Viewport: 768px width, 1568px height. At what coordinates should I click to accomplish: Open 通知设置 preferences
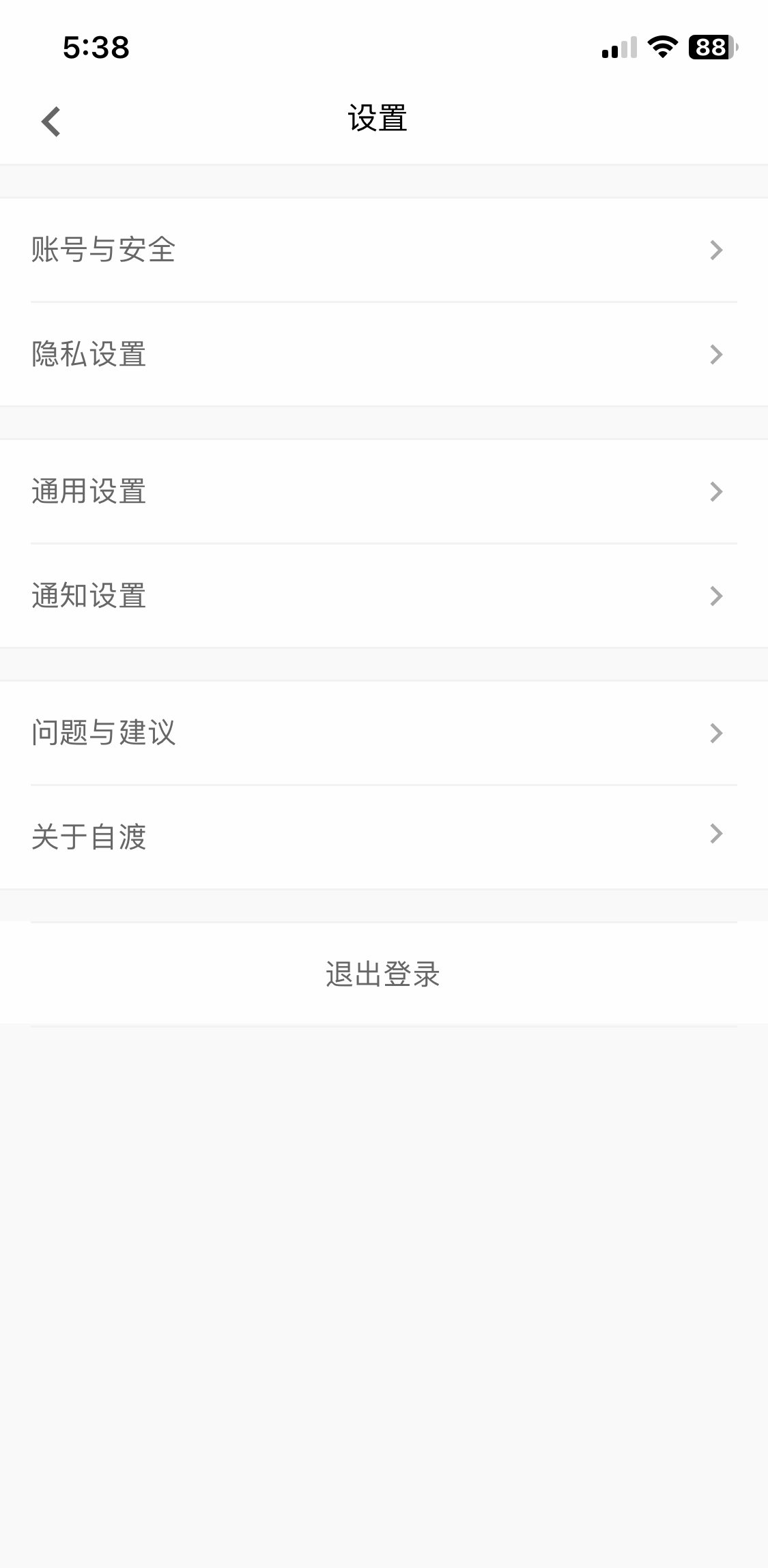[x=382, y=596]
